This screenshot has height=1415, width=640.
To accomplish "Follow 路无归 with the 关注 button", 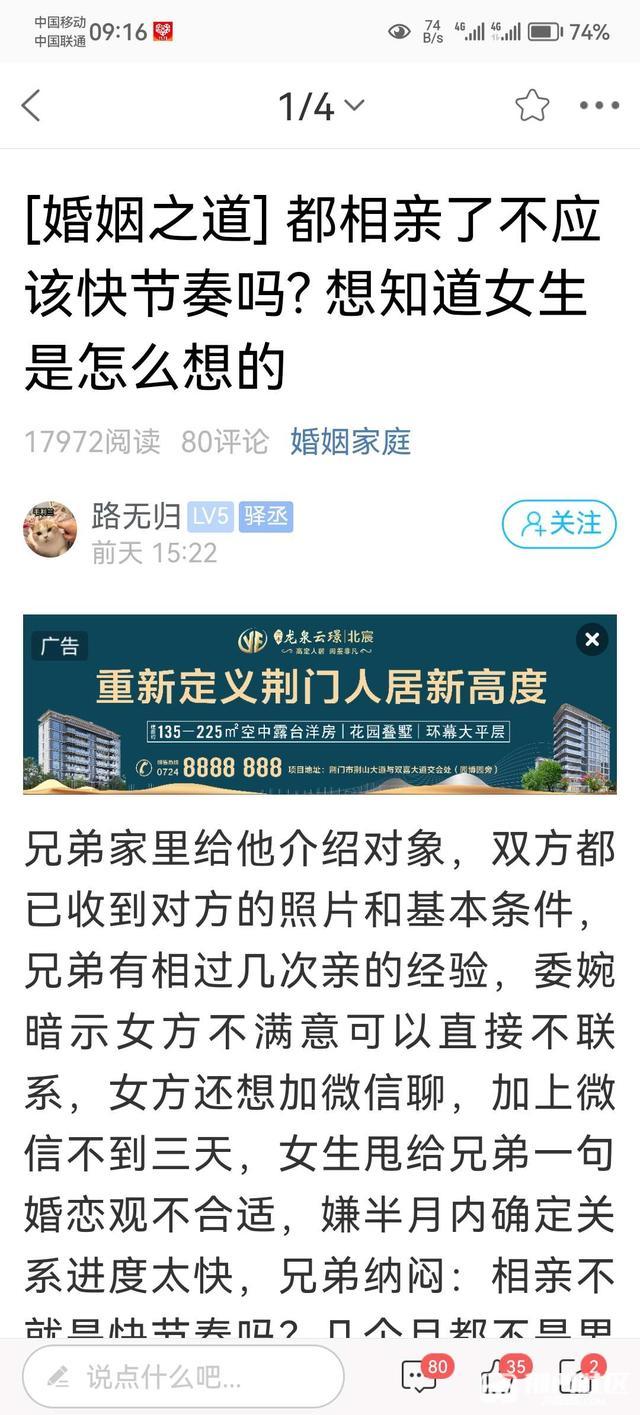I will click(559, 522).
